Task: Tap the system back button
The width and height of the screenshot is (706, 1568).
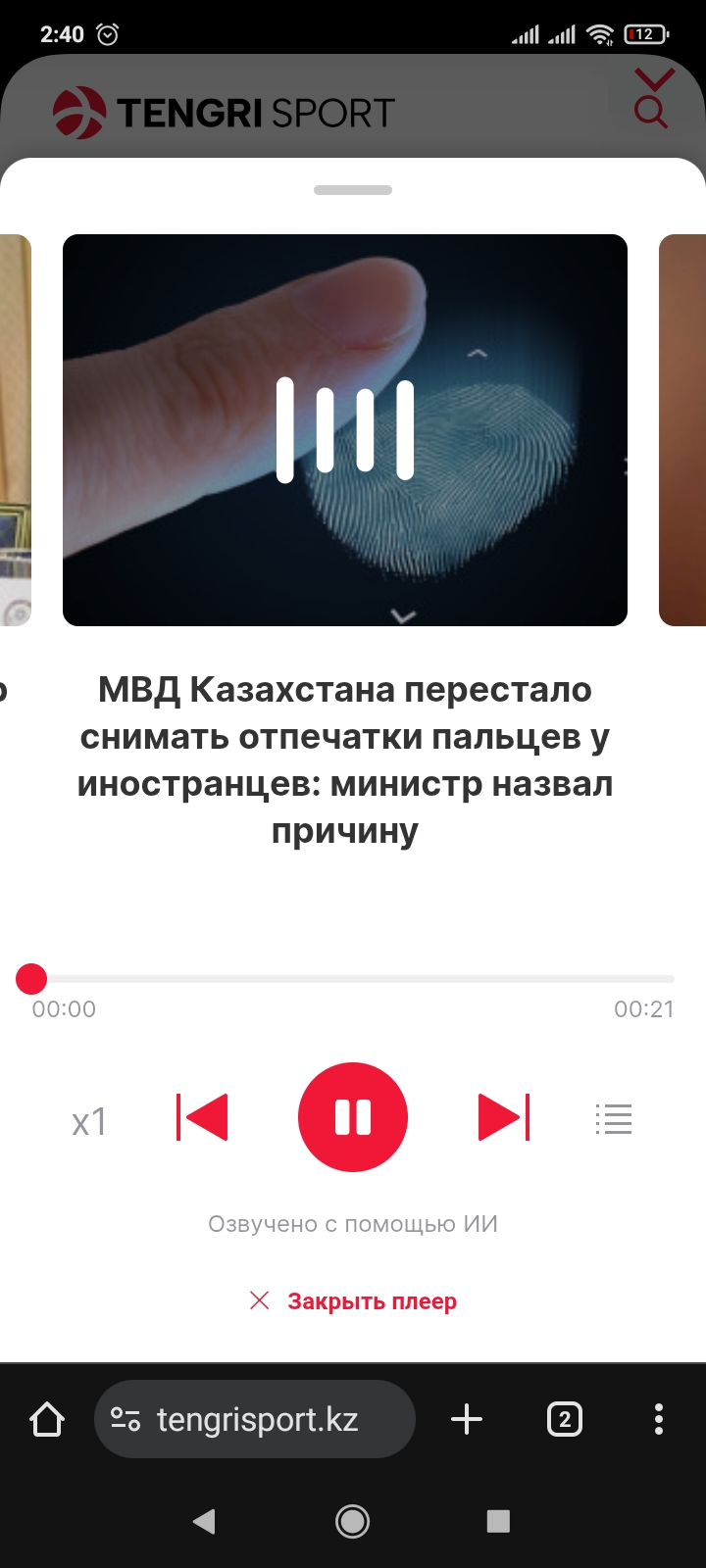Action: (x=204, y=1521)
